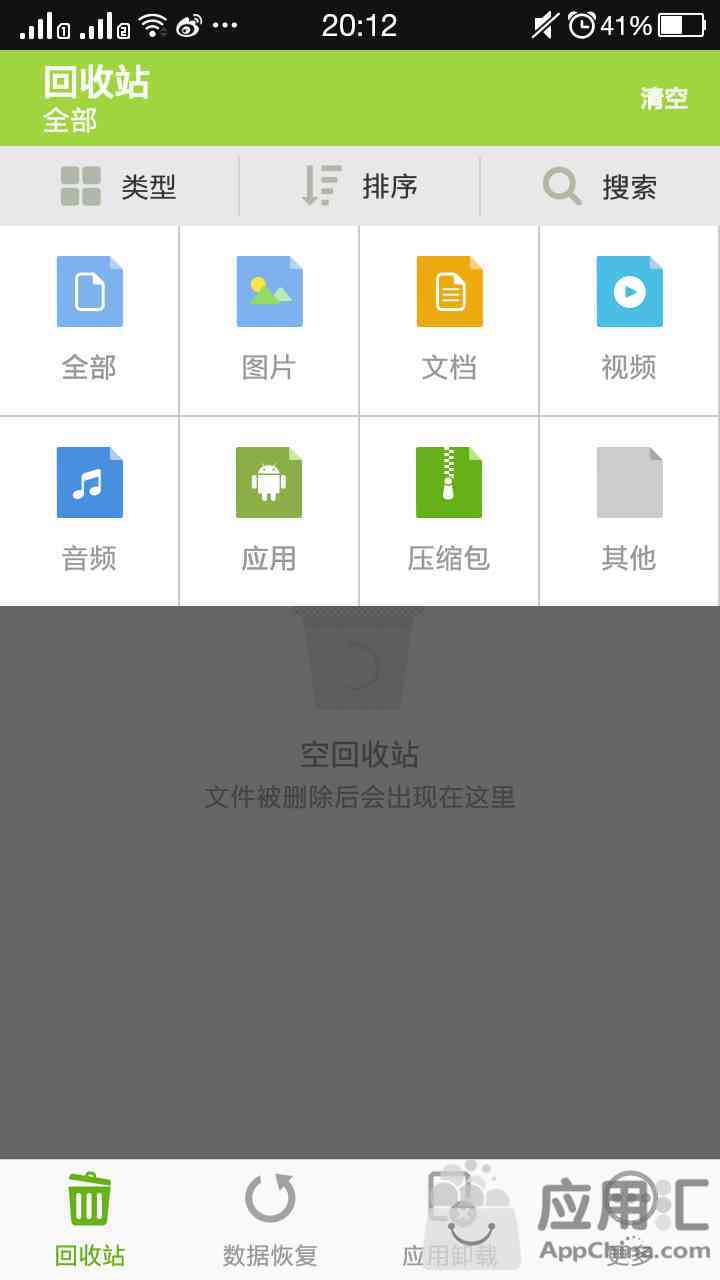
Task: Switch to the 数据恢复 tab
Action: click(270, 1220)
